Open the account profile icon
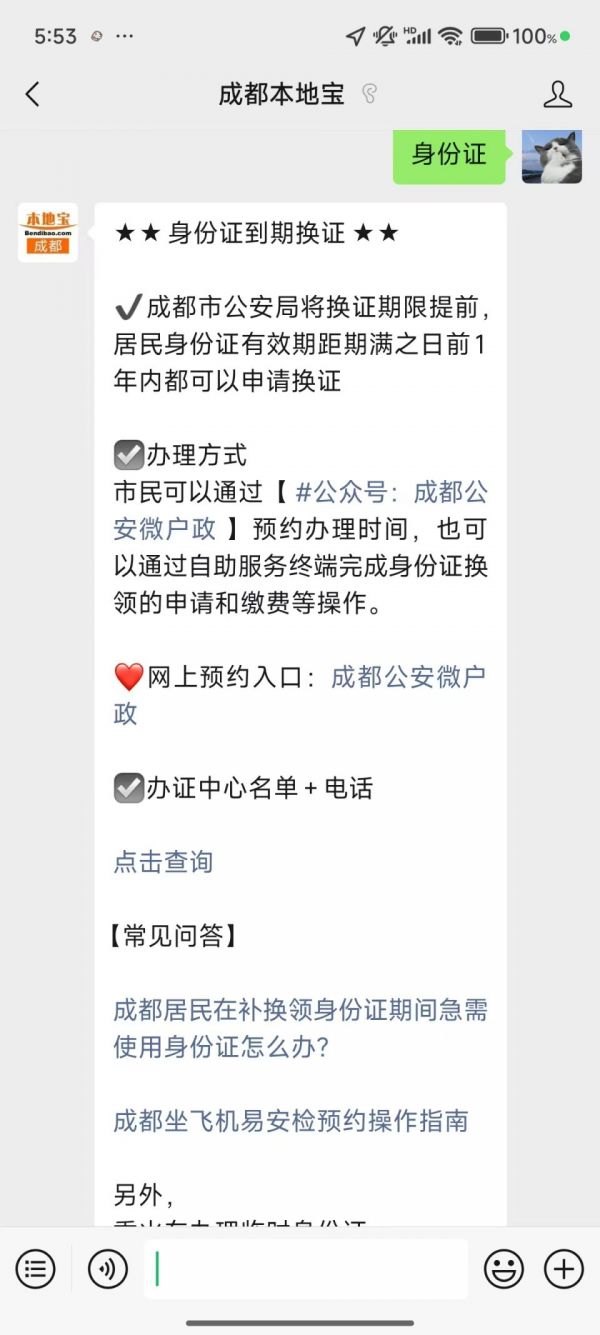Image resolution: width=600 pixels, height=1335 pixels. click(557, 95)
